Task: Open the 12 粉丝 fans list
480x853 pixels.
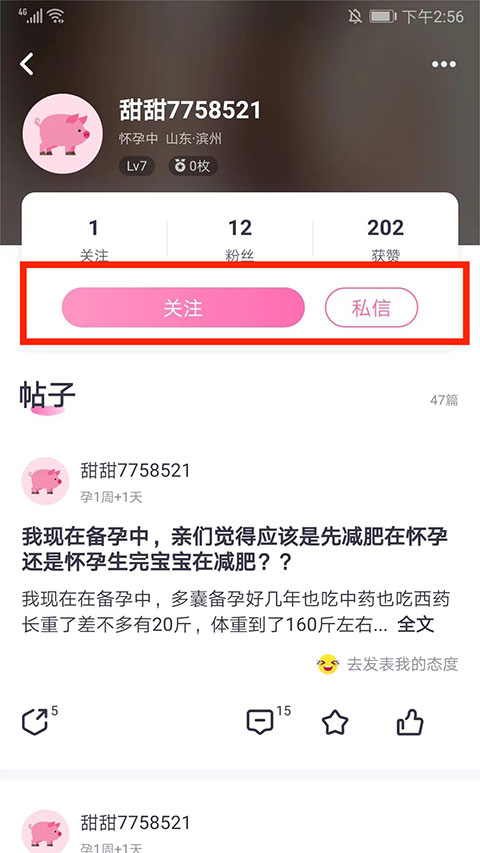Action: coord(240,239)
